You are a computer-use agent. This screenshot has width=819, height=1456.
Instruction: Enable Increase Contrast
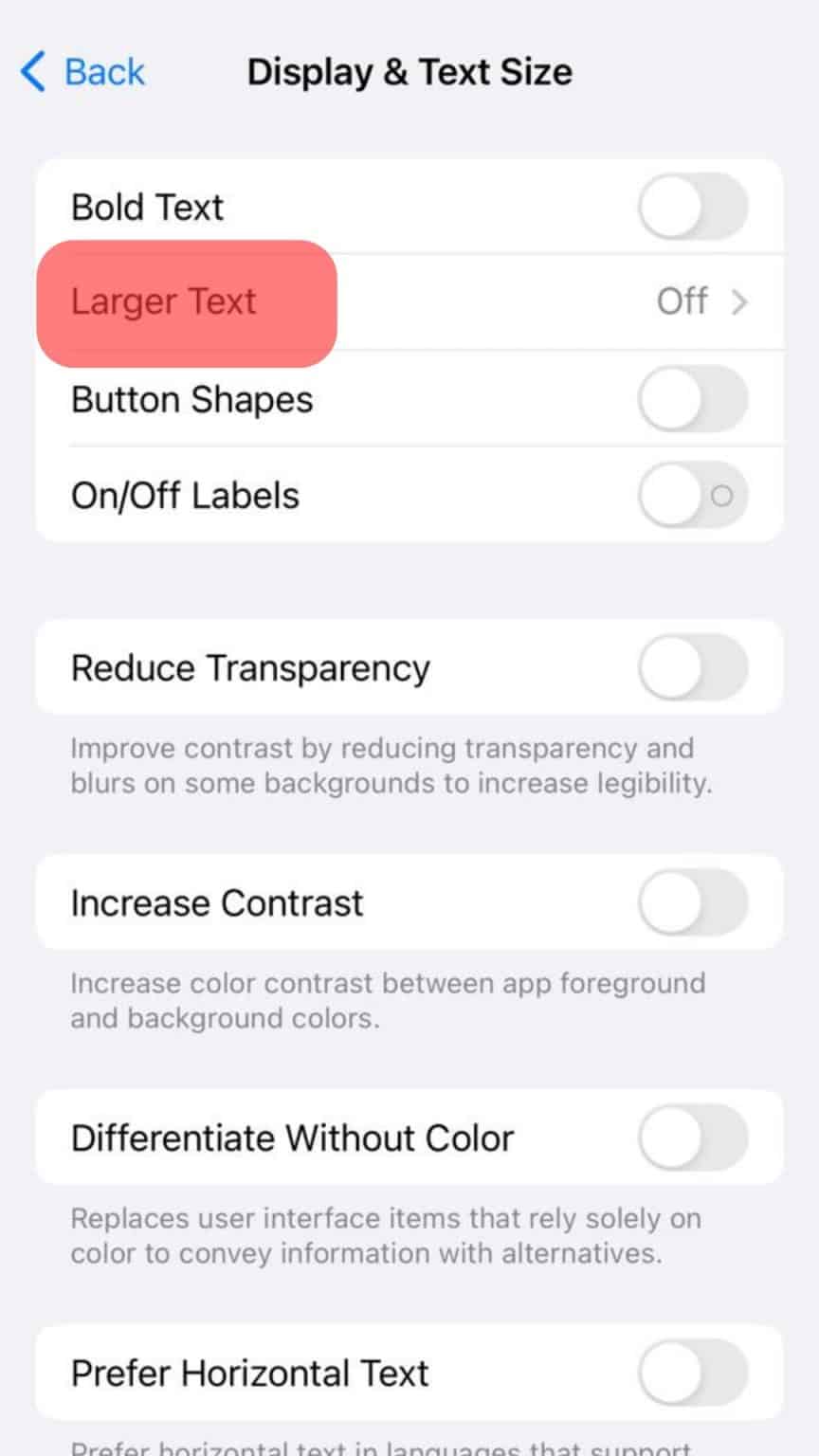tap(692, 902)
